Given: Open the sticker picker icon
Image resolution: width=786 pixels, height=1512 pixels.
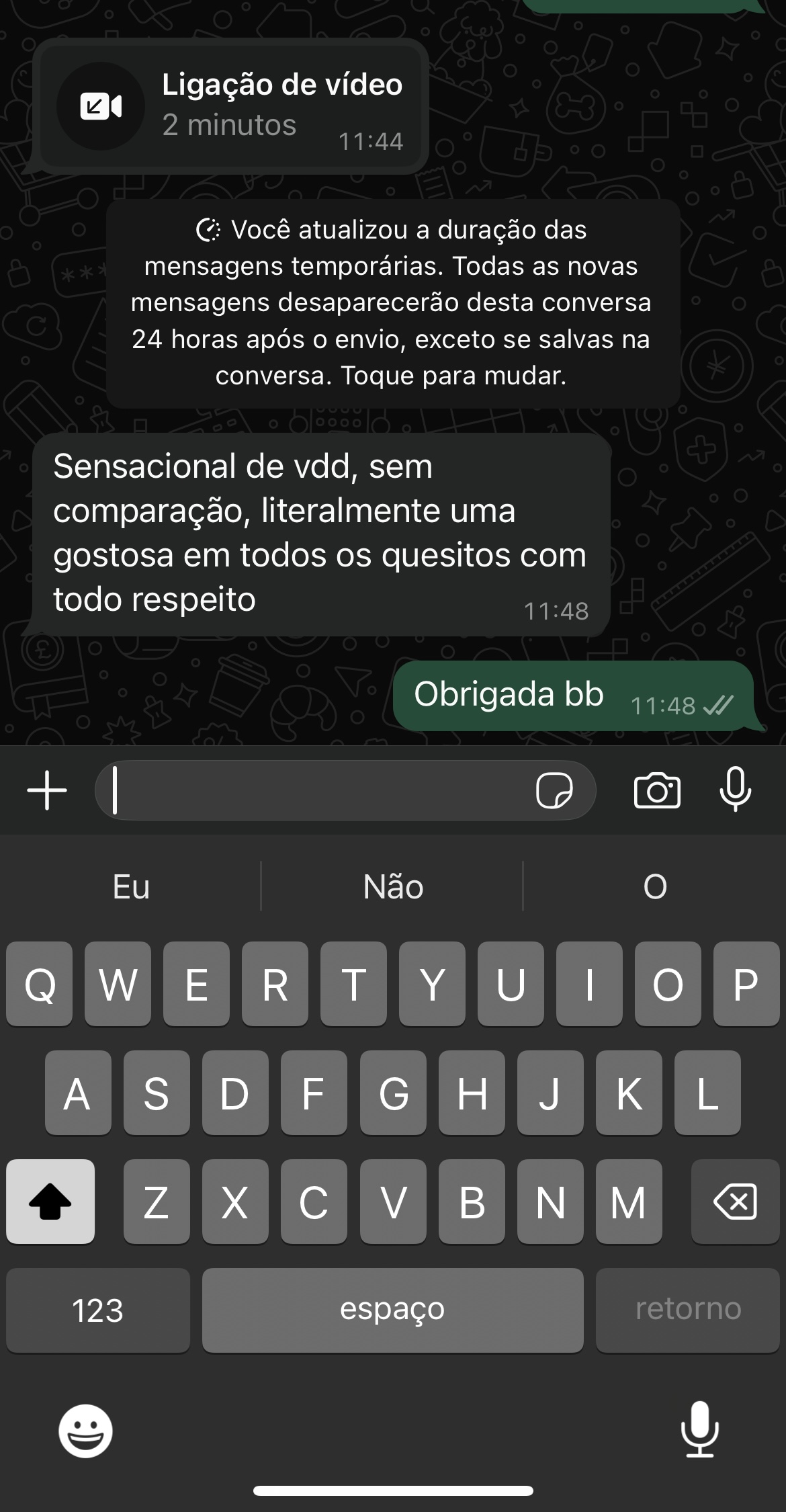Looking at the screenshot, I should point(554,790).
